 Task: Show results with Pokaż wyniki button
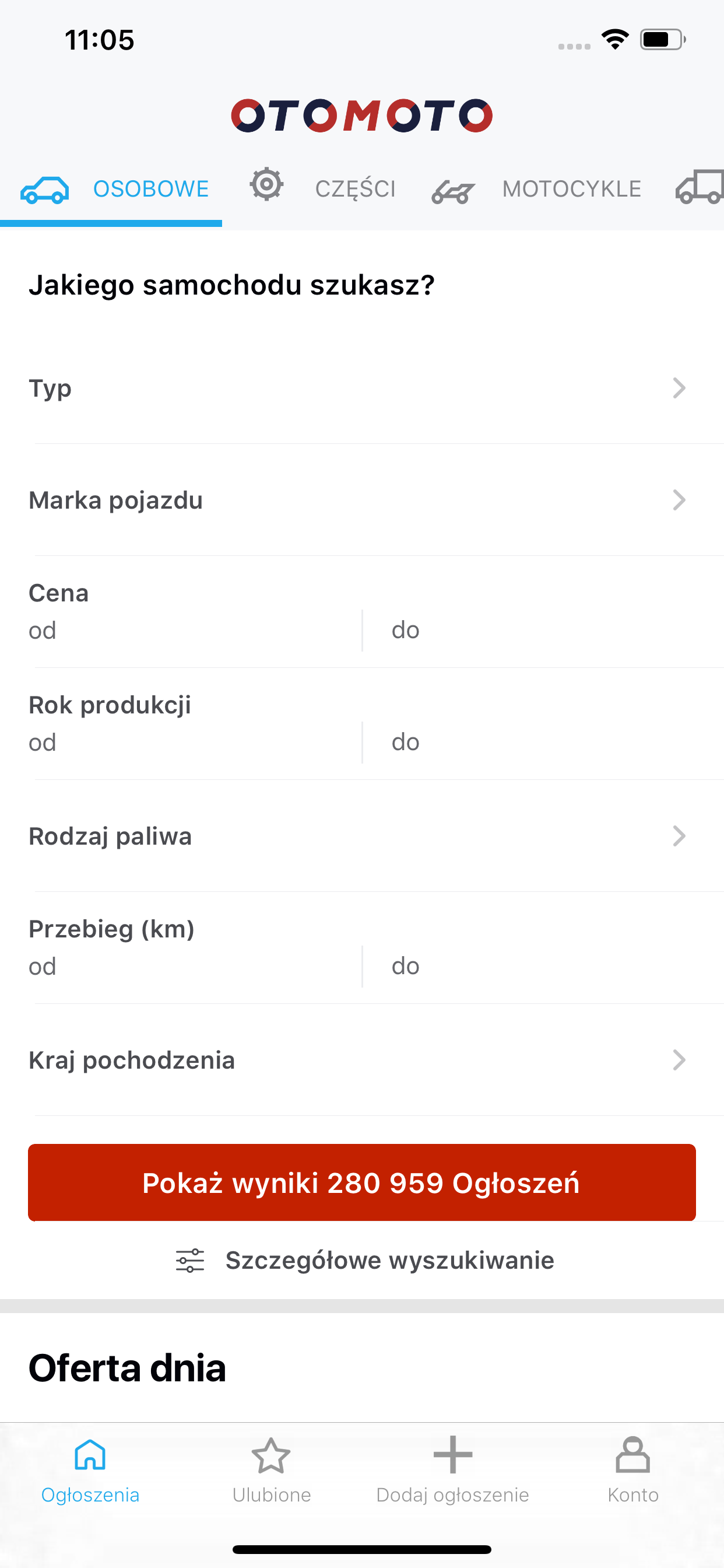point(361,1182)
